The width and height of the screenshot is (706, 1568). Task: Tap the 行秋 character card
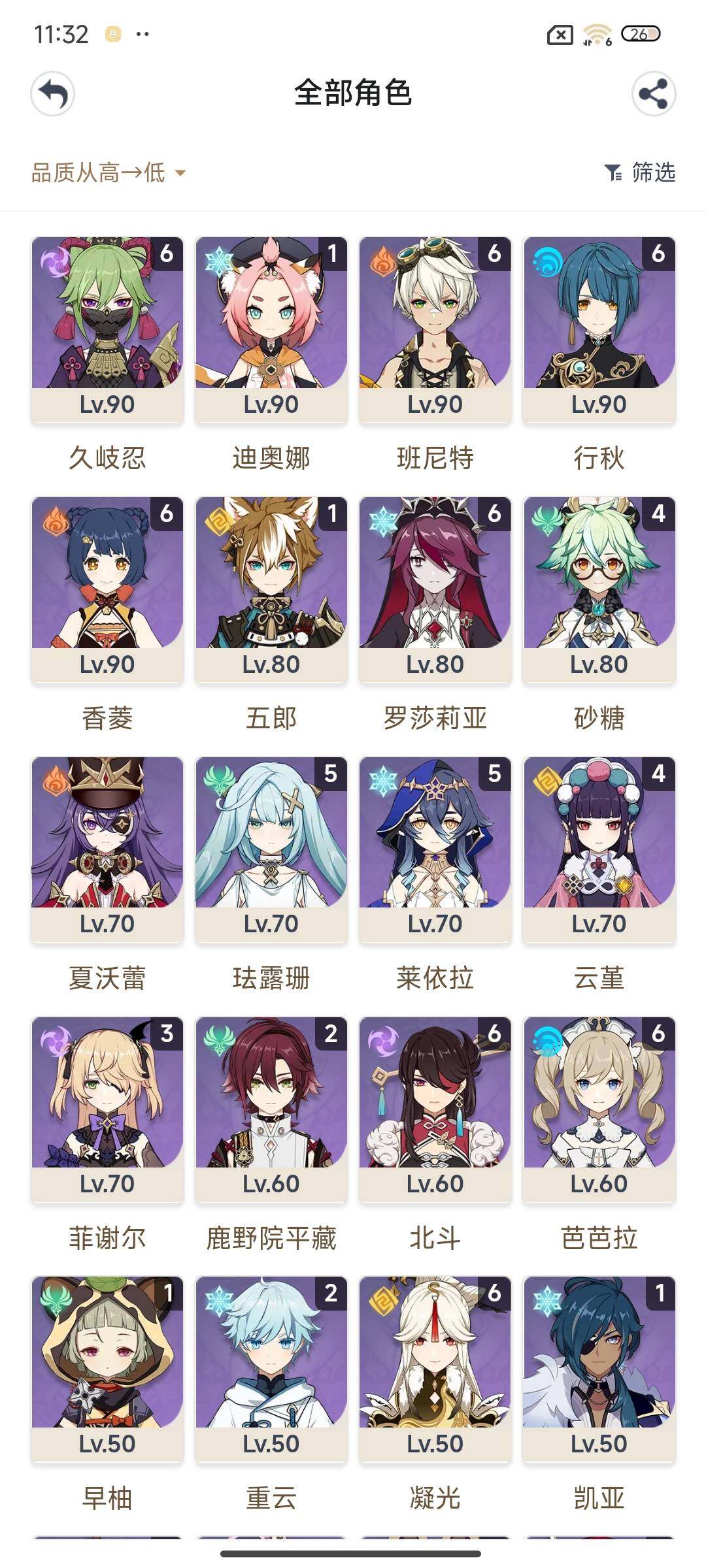599,329
